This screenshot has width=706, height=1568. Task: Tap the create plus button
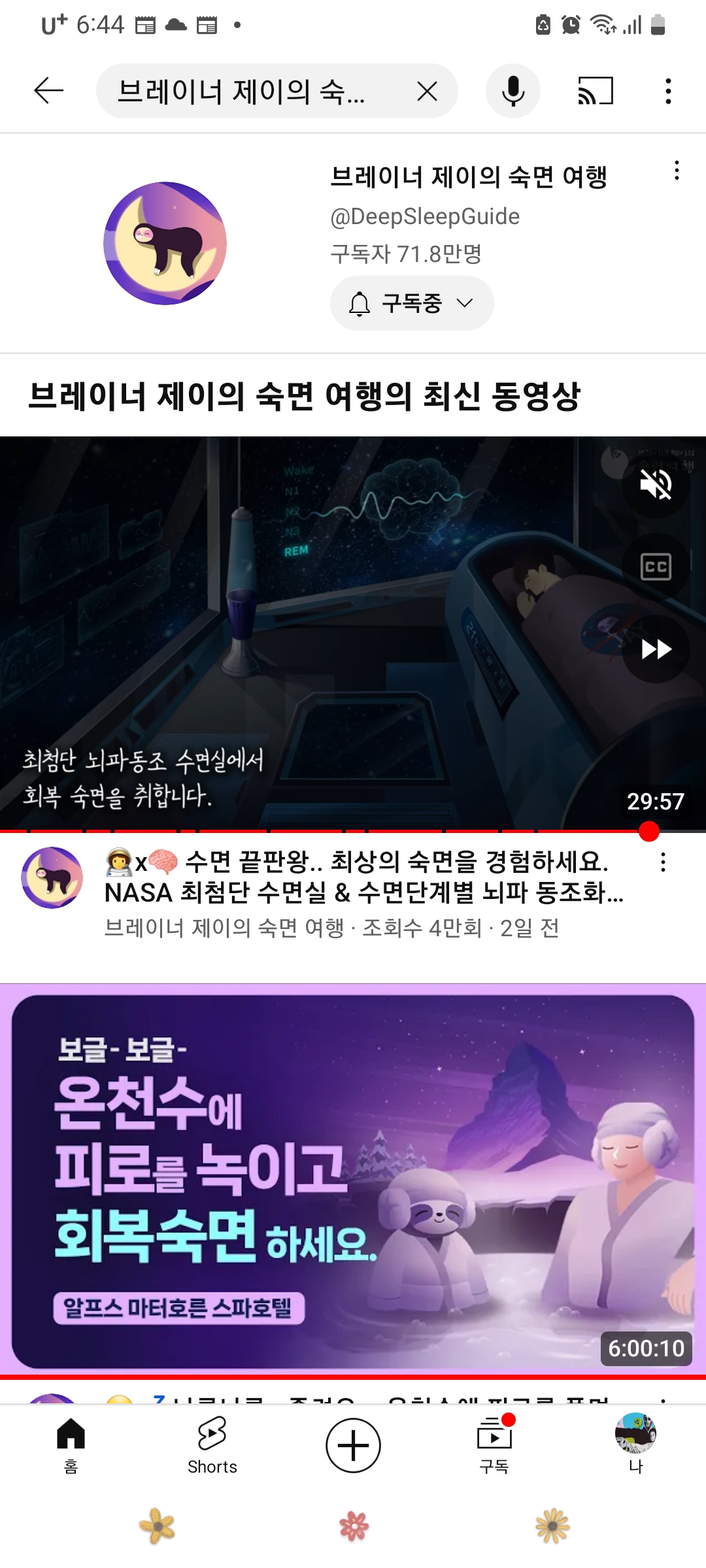pyautogui.click(x=353, y=1445)
